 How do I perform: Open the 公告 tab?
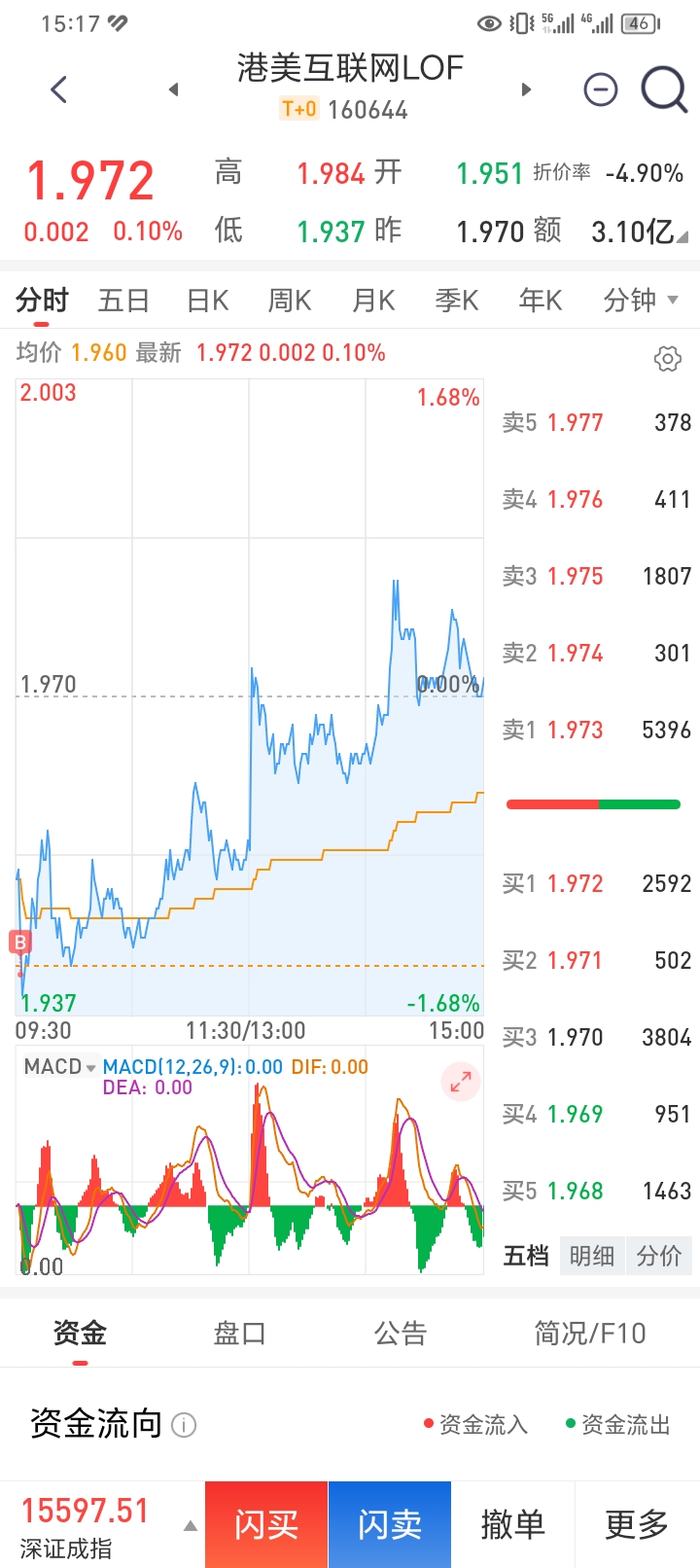point(401,1334)
